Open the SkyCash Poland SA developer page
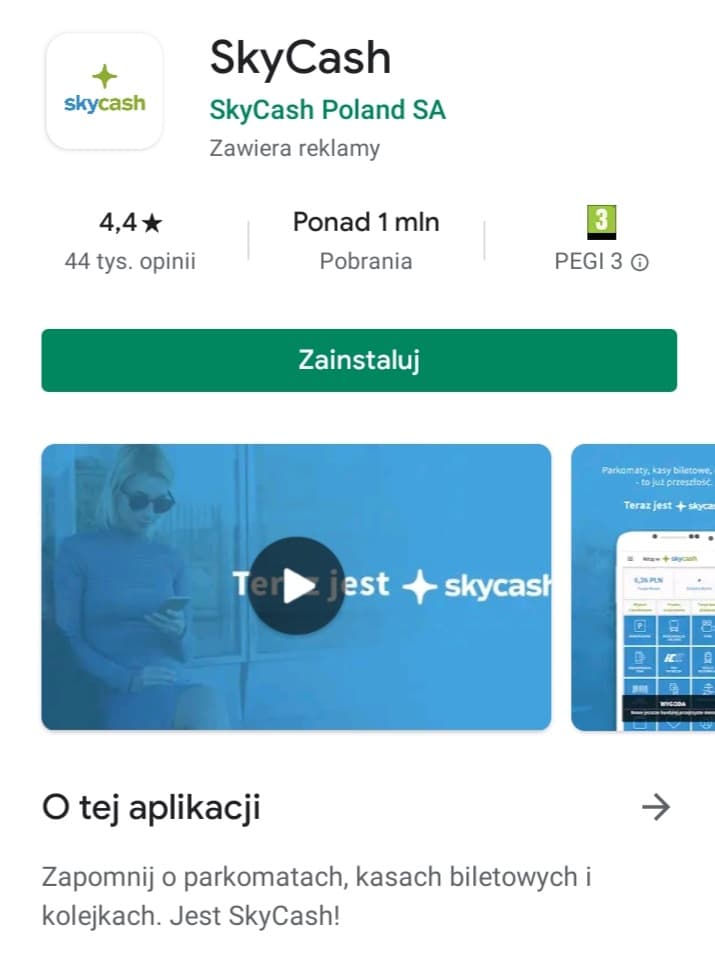Image resolution: width=715 pixels, height=964 pixels. (327, 109)
